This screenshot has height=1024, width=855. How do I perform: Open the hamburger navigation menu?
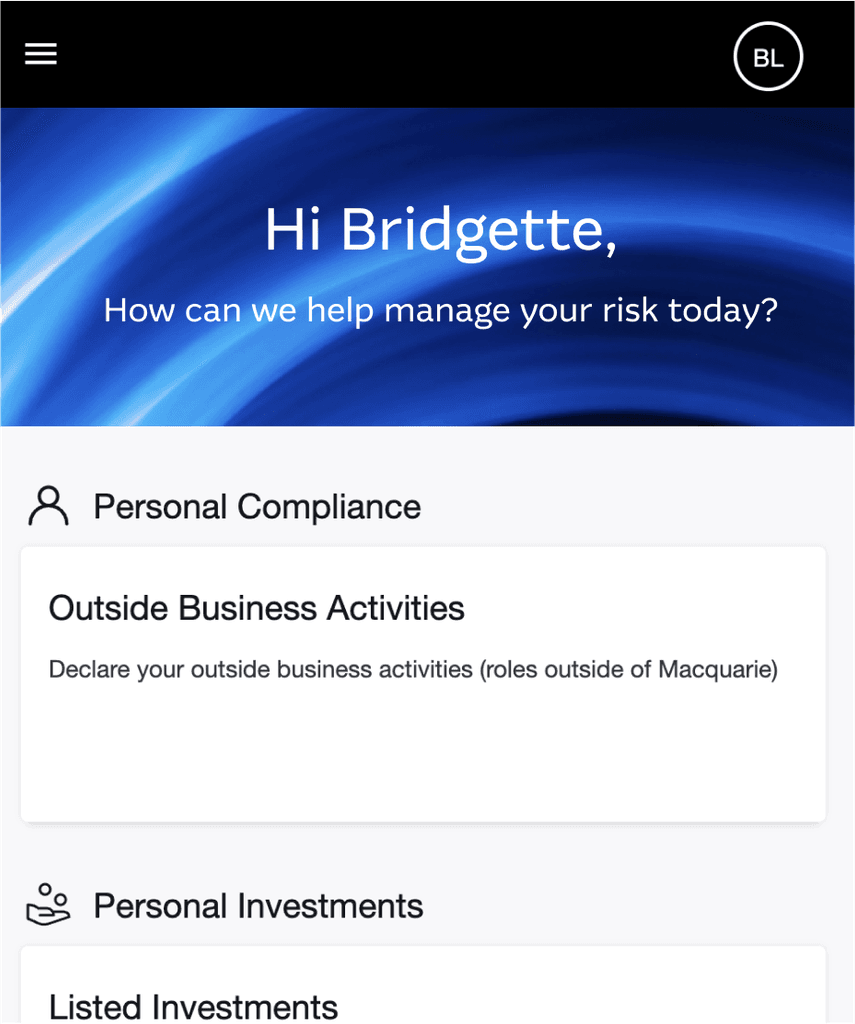tap(41, 55)
